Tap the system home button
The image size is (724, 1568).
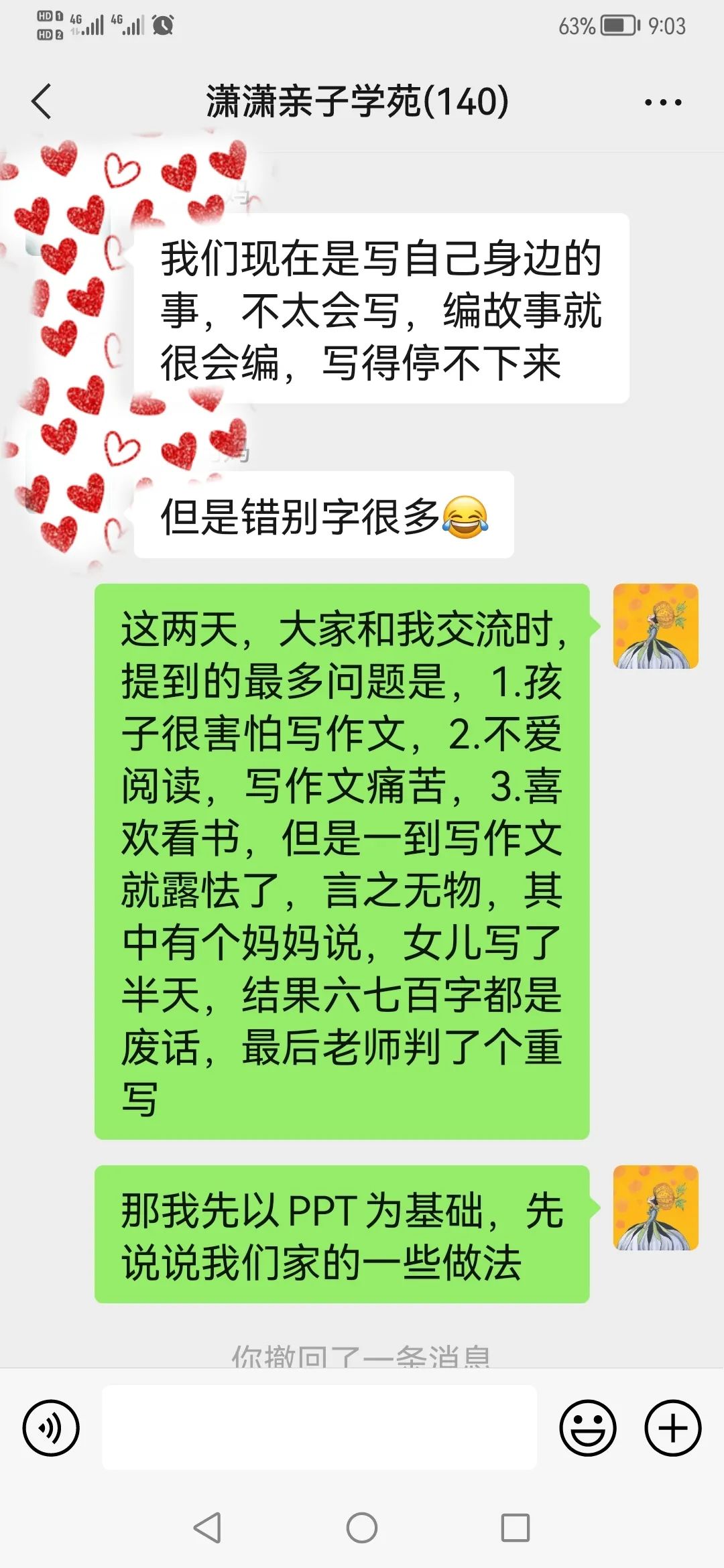(x=362, y=1528)
